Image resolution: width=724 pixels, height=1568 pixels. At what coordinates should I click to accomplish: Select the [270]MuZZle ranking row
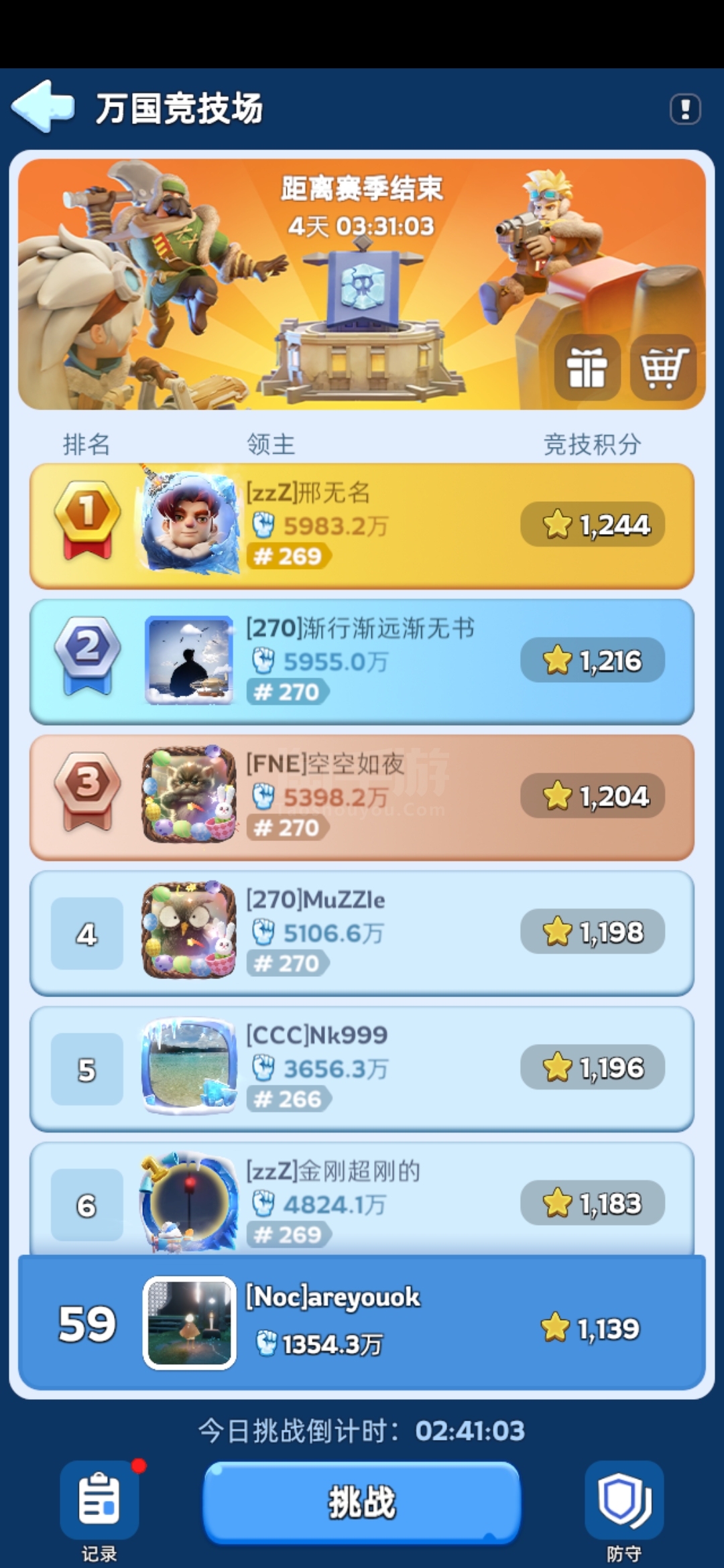[x=362, y=933]
